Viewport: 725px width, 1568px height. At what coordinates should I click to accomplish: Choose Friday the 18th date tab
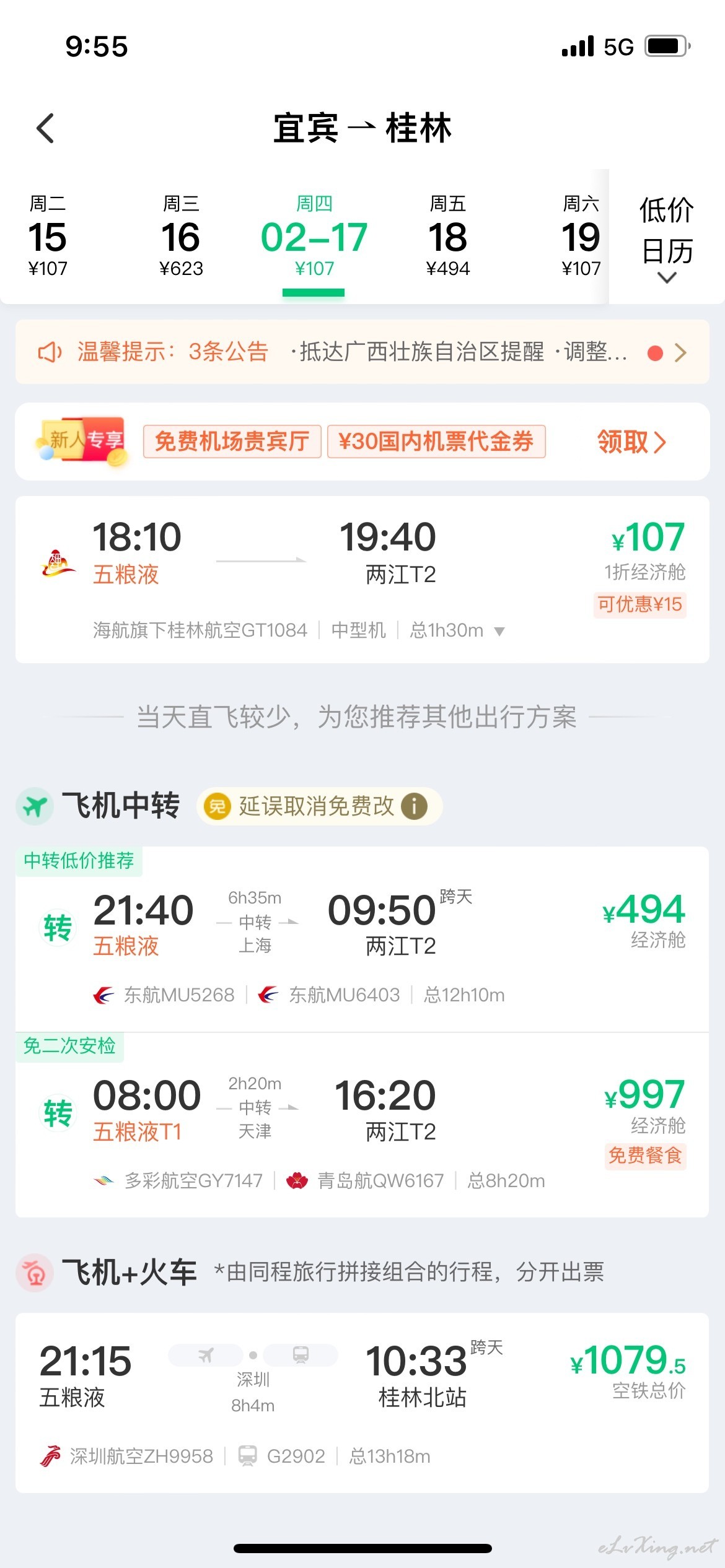(448, 235)
